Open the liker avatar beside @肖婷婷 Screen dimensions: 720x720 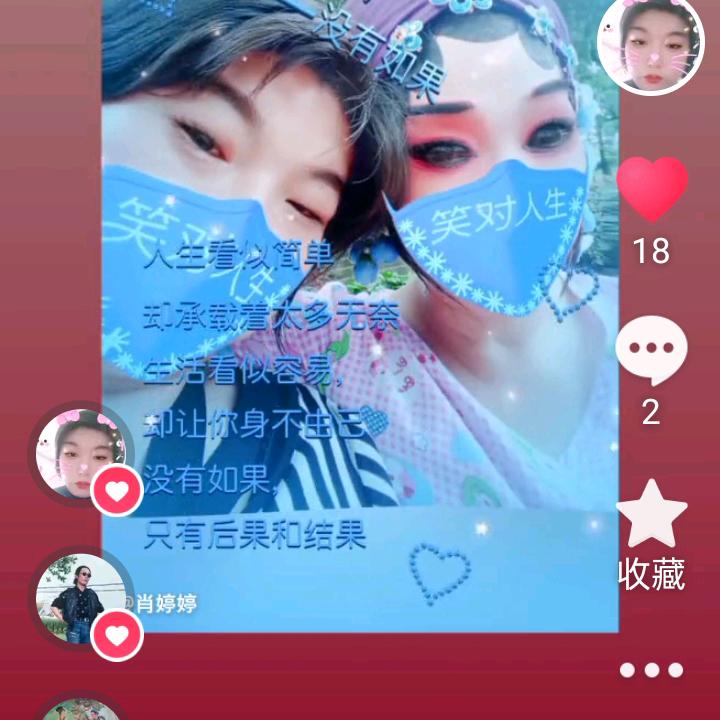tap(80, 600)
